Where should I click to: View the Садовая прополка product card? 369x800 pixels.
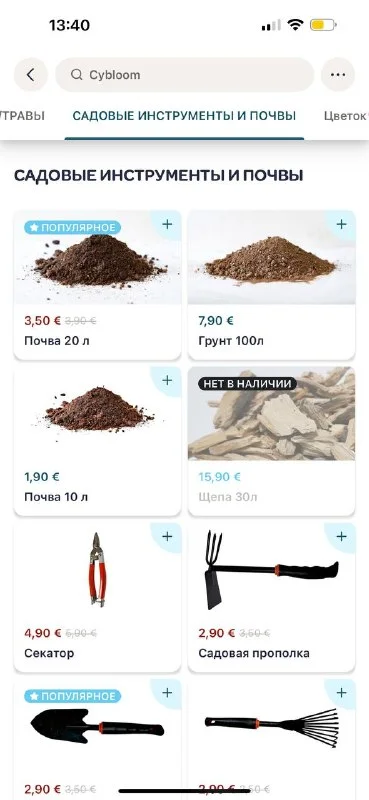click(x=272, y=597)
